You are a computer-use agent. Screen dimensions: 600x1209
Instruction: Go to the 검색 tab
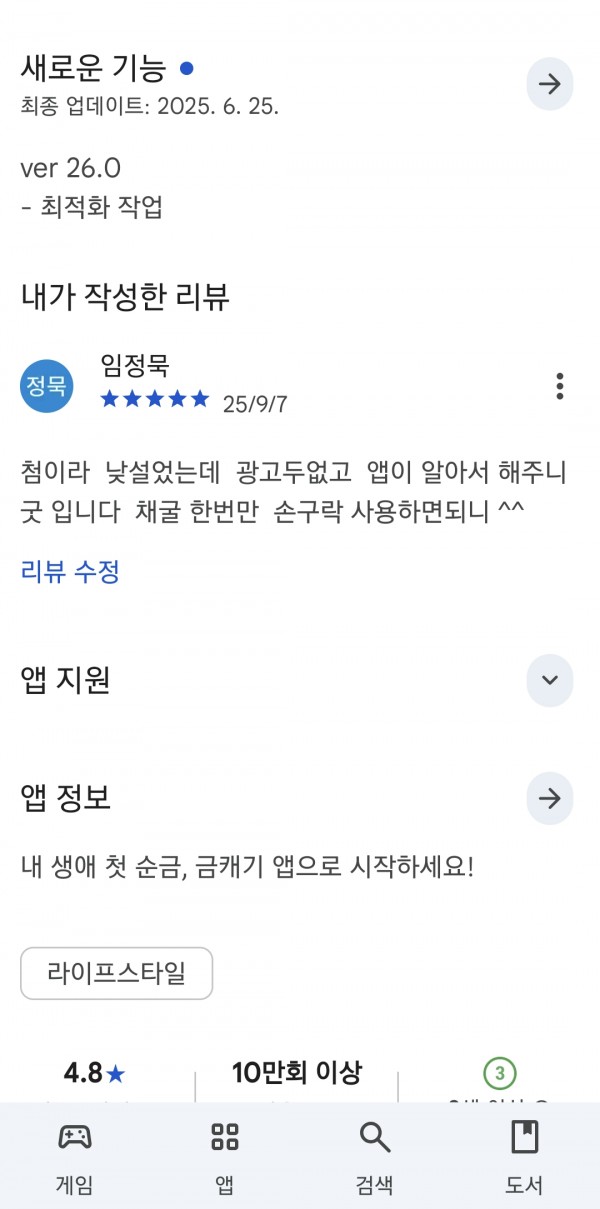coord(375,1157)
